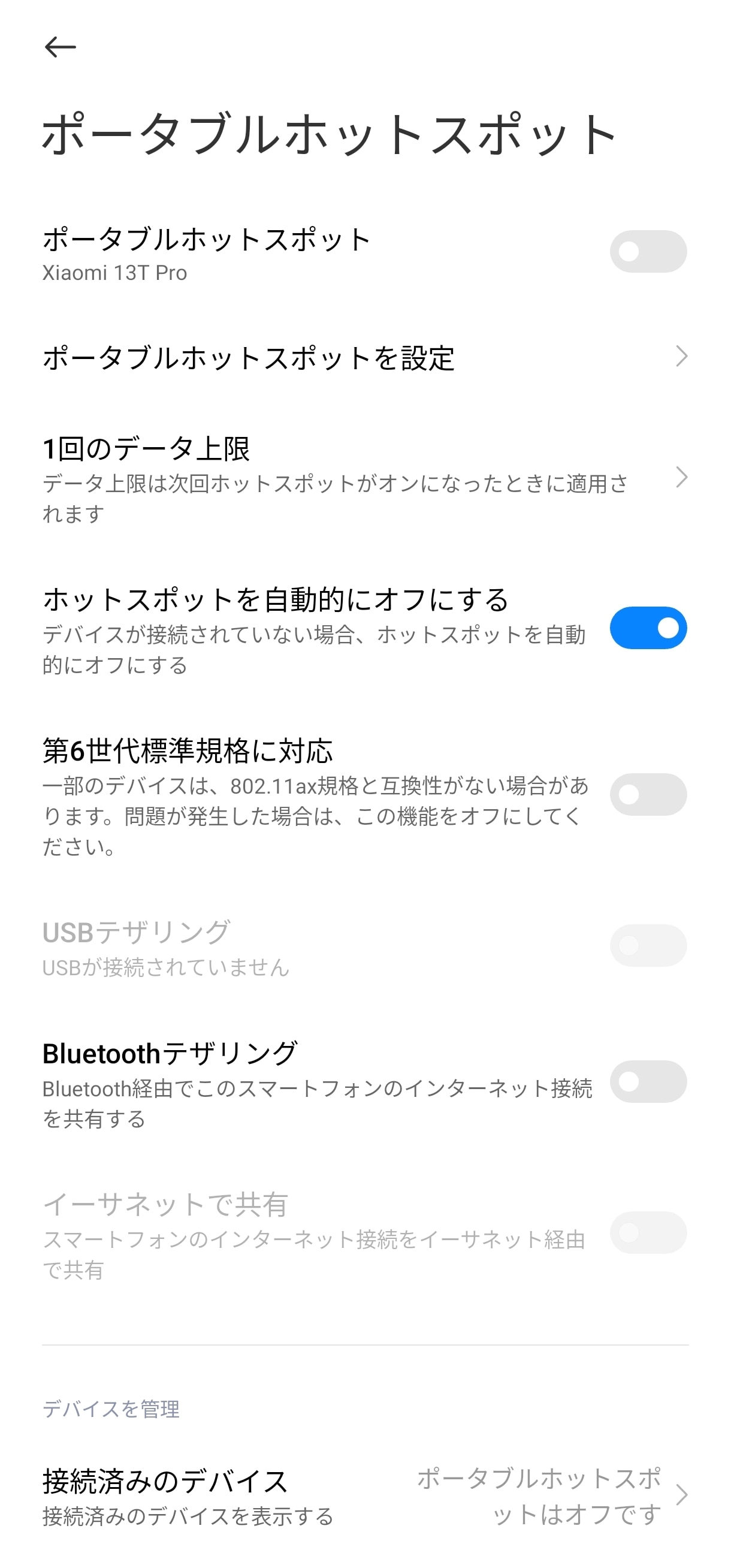Turn on the ポータブルホットスポット switch
This screenshot has height=1568, width=731.
648,251
